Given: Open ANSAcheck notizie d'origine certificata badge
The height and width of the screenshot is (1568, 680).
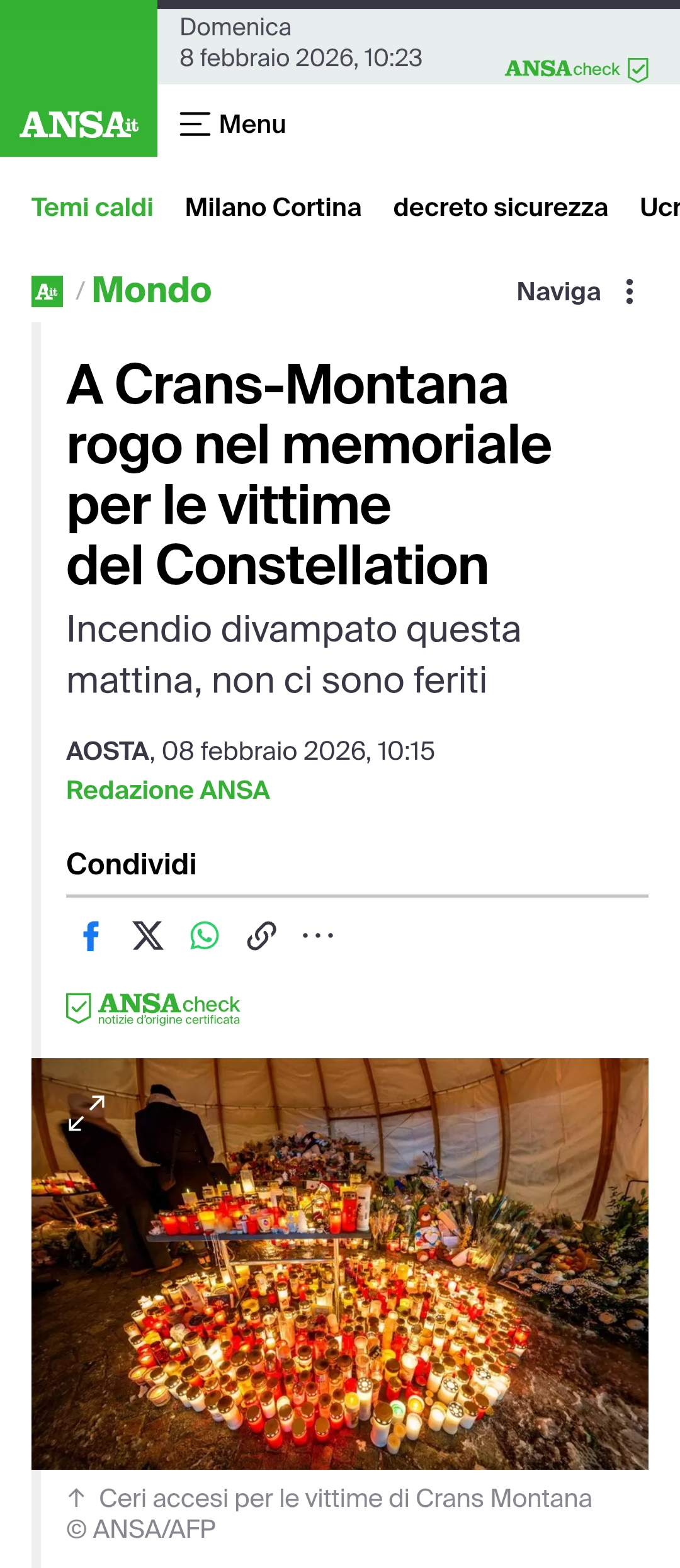Looking at the screenshot, I should click(153, 1008).
